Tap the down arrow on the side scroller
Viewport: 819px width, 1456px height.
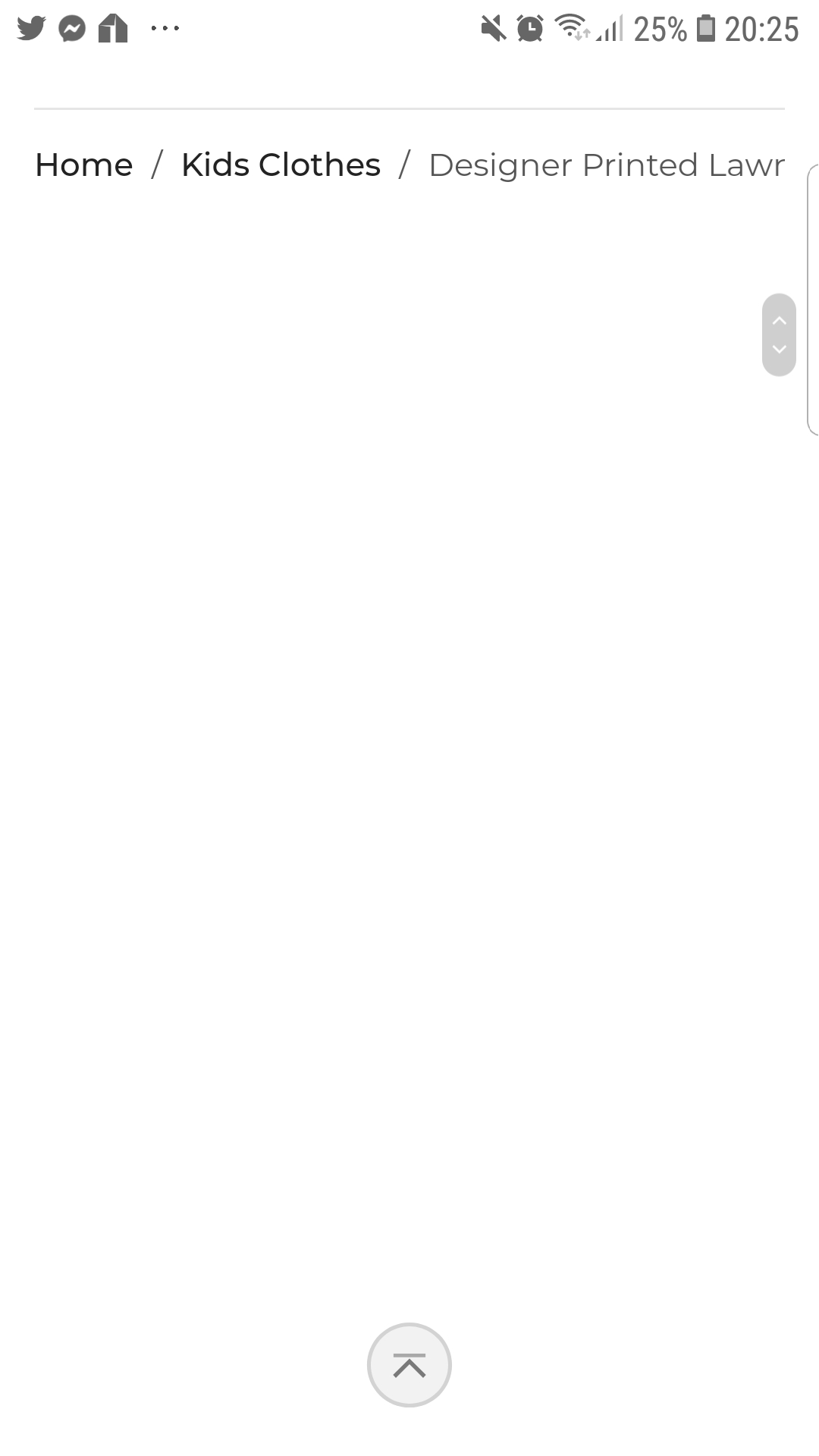tap(779, 350)
